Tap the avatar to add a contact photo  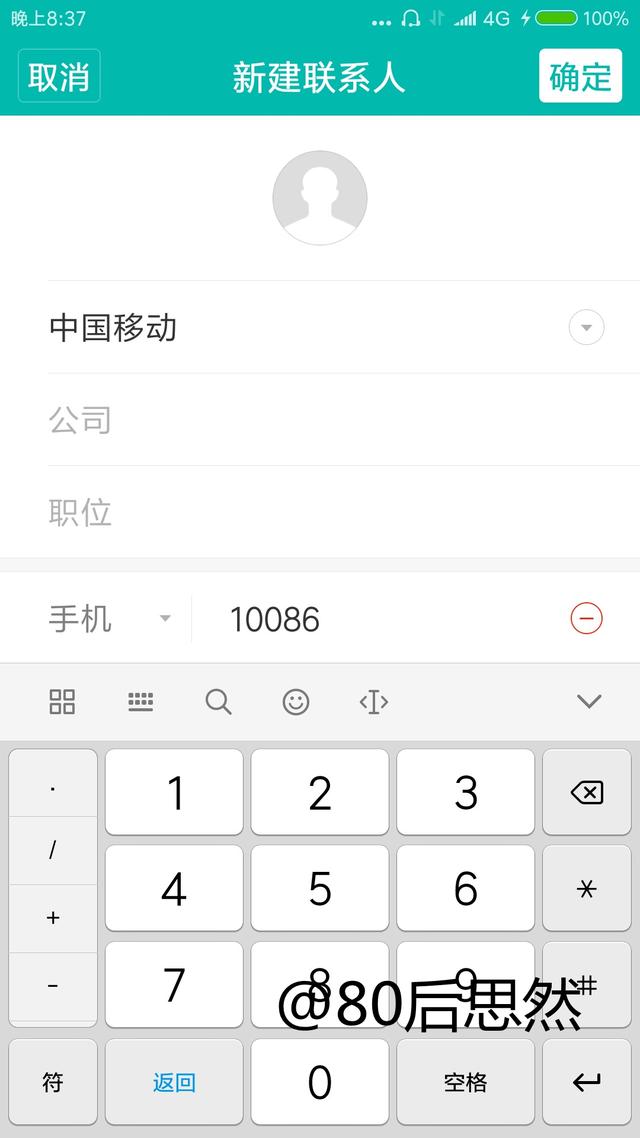point(320,197)
